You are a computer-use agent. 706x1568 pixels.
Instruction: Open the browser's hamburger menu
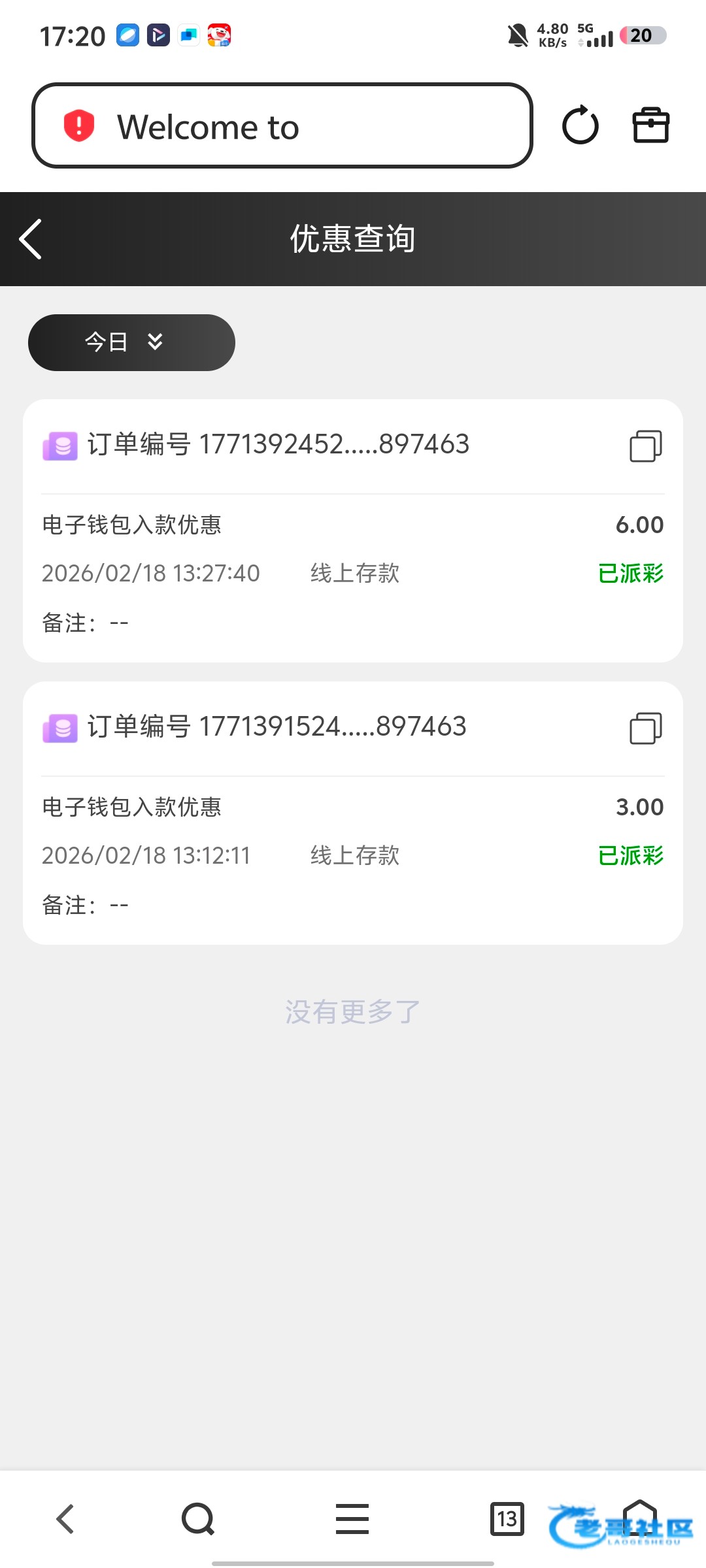point(352,1519)
